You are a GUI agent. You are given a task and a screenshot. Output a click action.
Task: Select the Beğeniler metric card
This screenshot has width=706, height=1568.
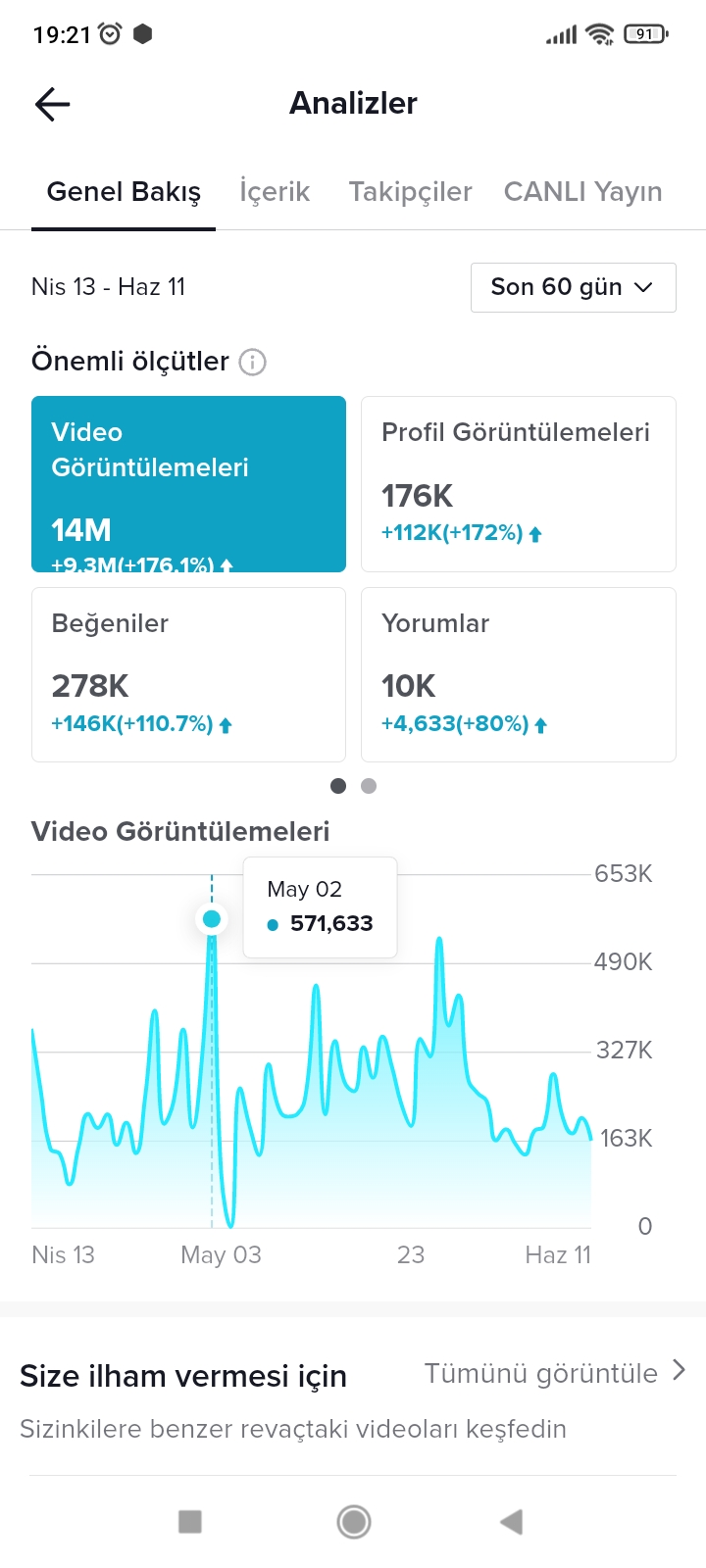[188, 674]
